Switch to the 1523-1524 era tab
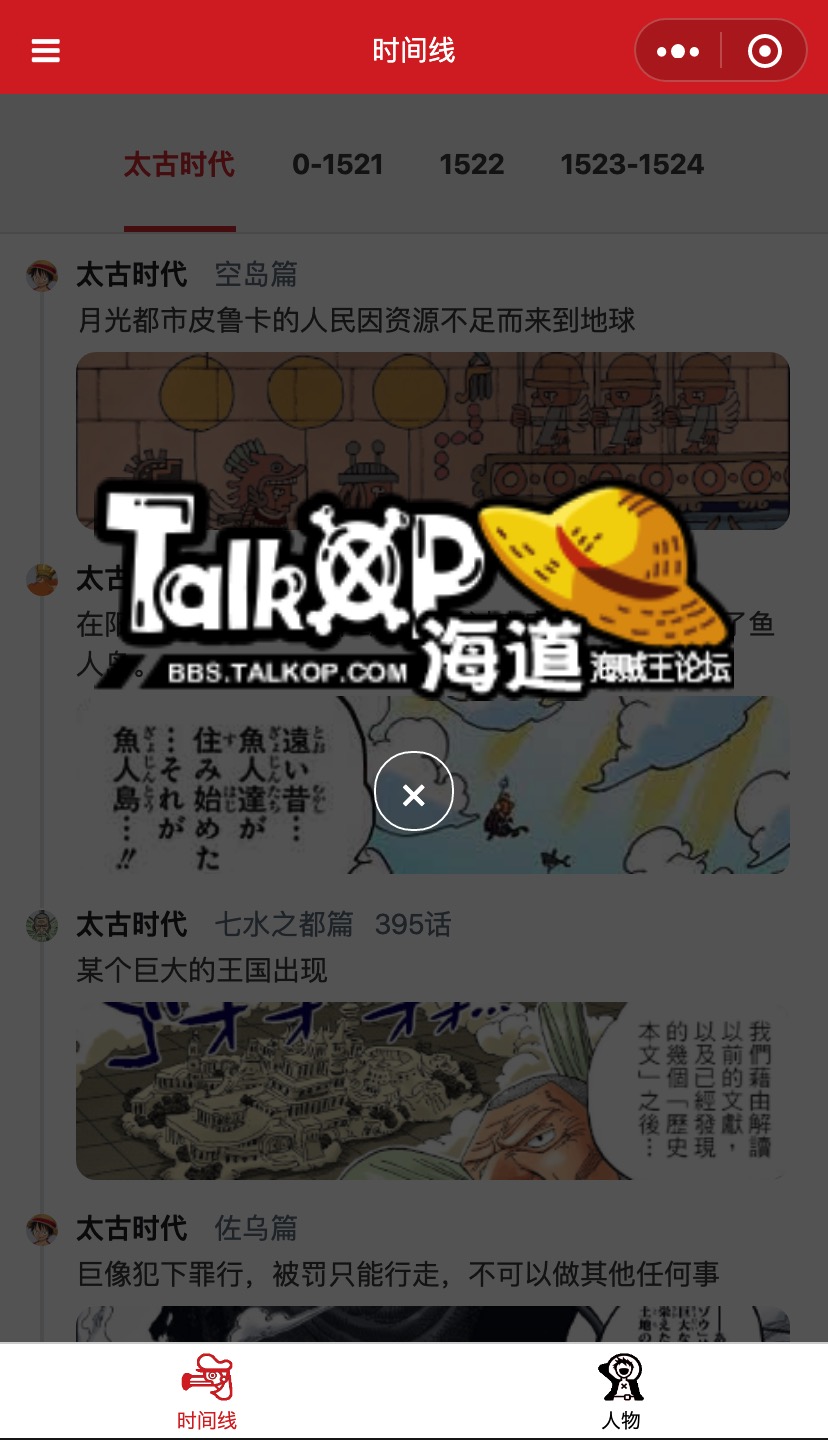 tap(632, 165)
